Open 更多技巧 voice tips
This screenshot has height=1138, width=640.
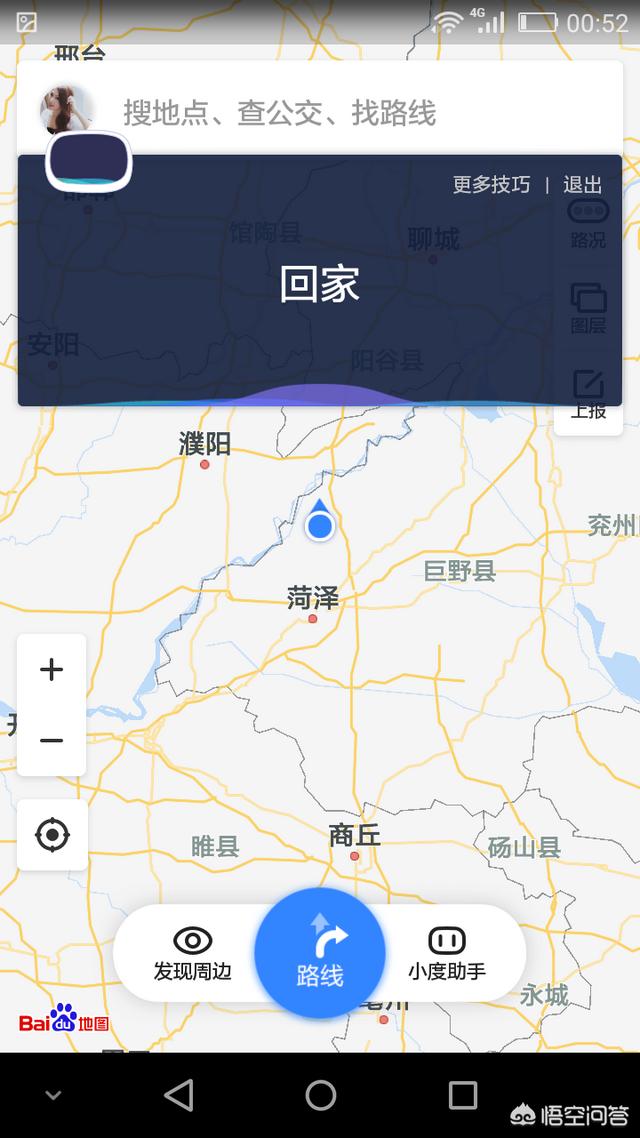pyautogui.click(x=491, y=185)
